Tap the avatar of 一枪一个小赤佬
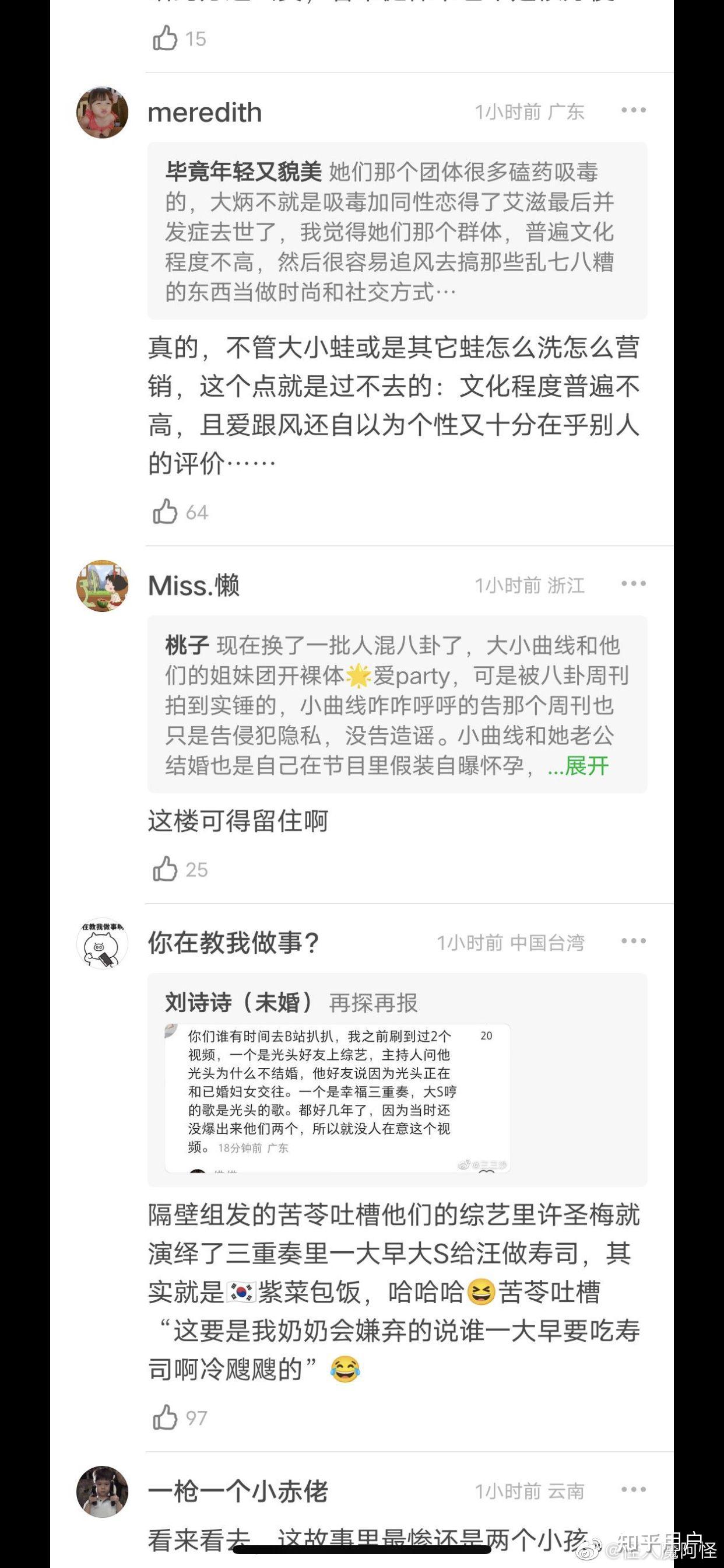This screenshot has width=724, height=1568. click(x=102, y=1492)
